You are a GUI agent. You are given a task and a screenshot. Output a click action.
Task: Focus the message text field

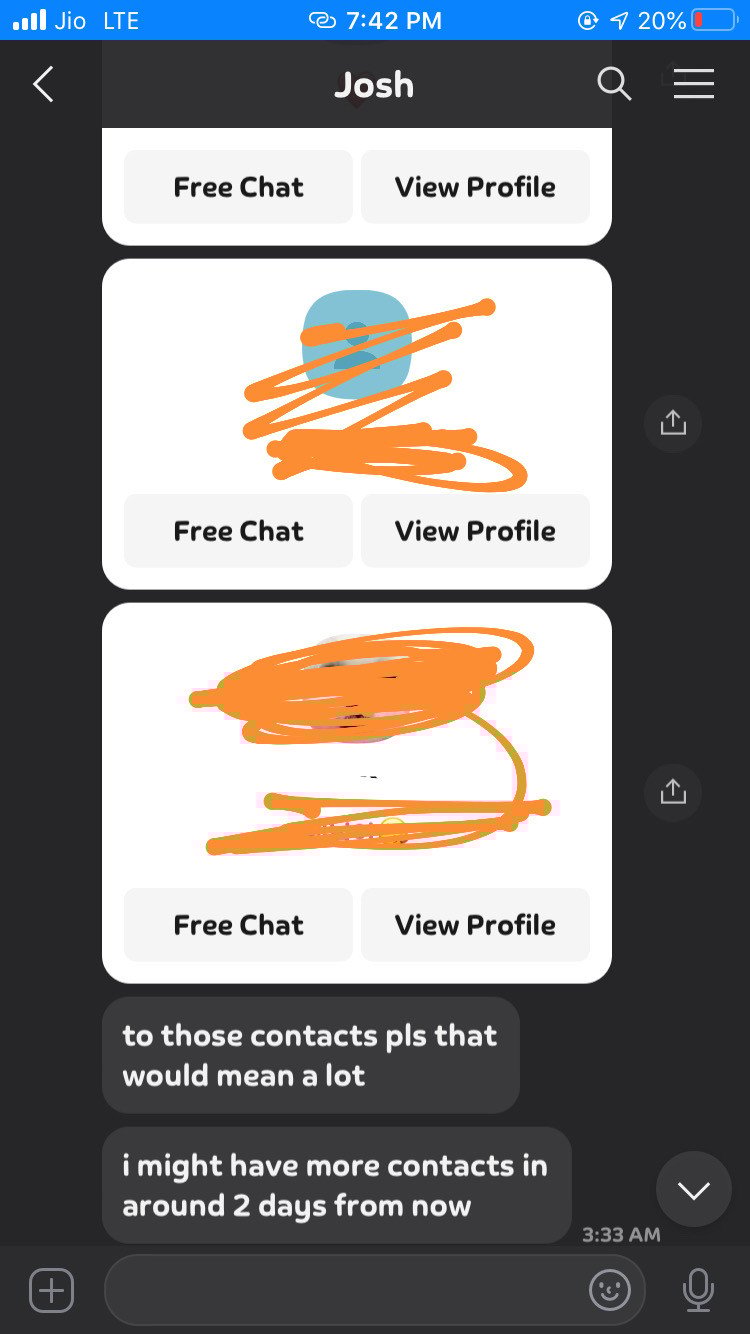click(340, 1290)
